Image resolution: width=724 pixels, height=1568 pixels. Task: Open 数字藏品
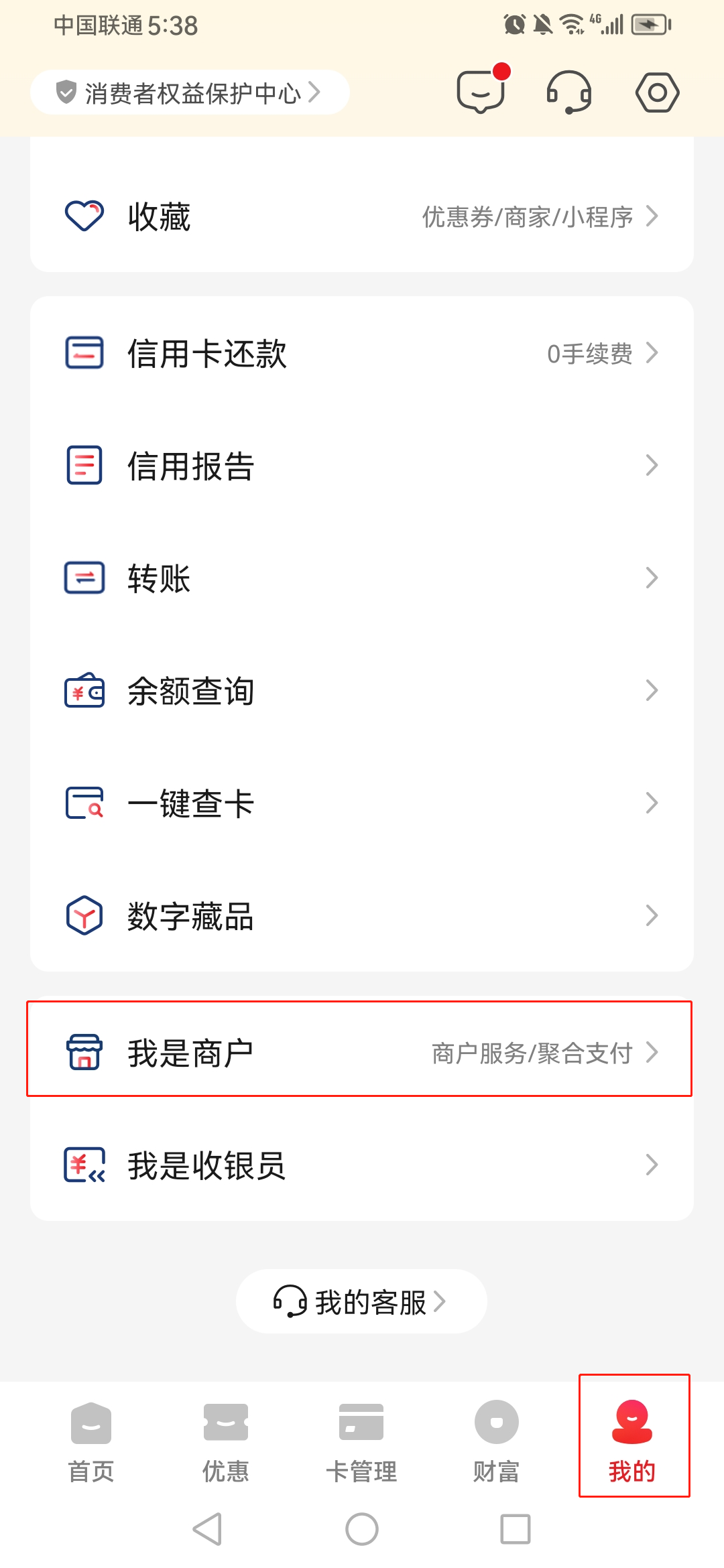(x=362, y=916)
